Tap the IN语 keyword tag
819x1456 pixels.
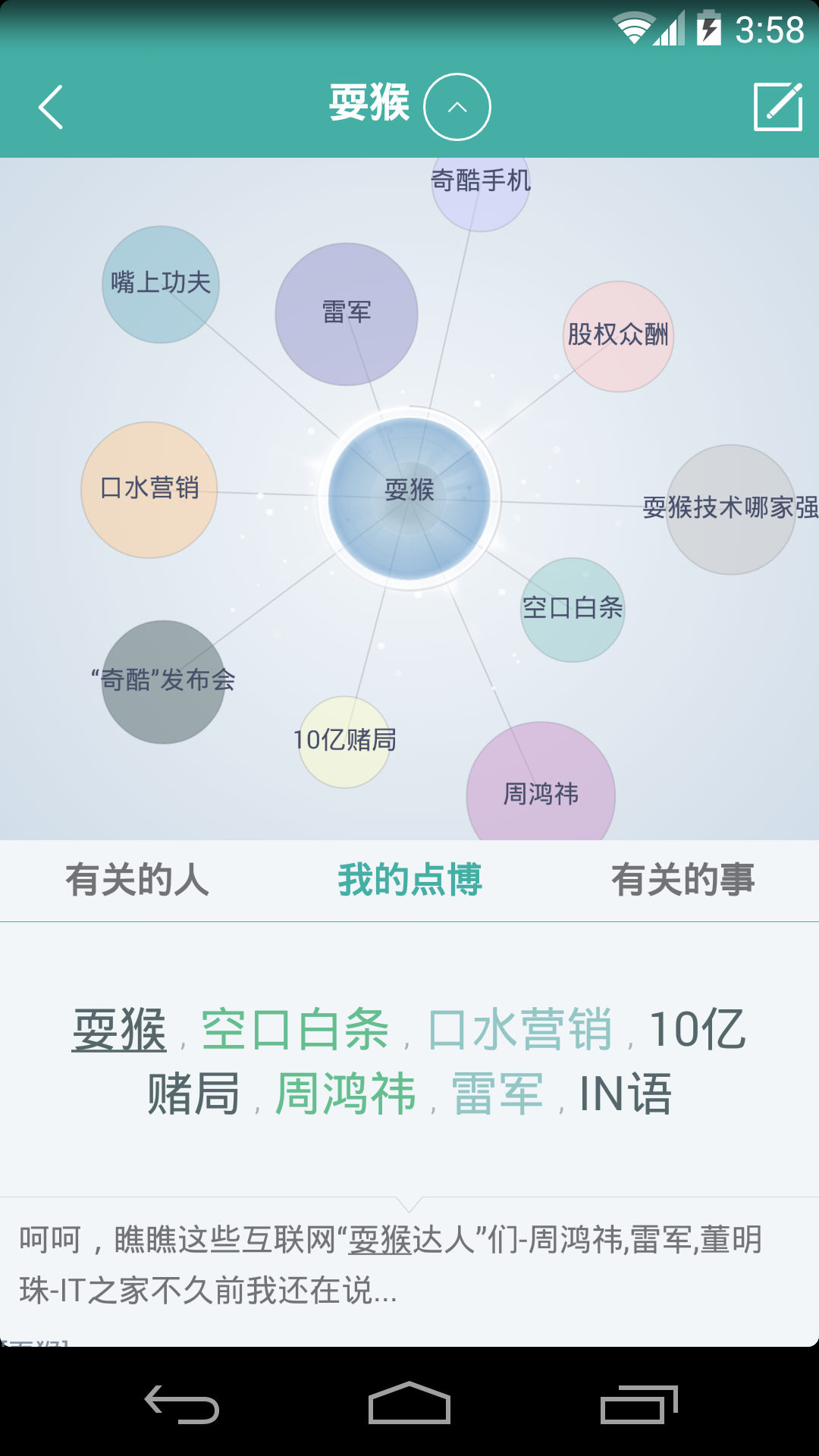coord(626,1094)
